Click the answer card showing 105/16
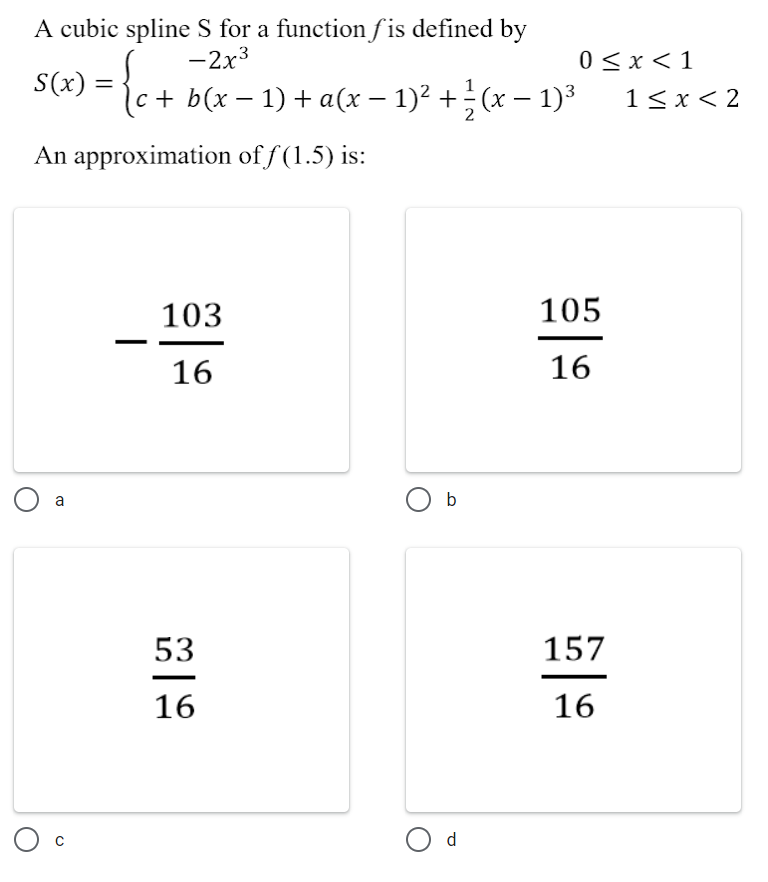The image size is (768, 882). pyautogui.click(x=572, y=340)
